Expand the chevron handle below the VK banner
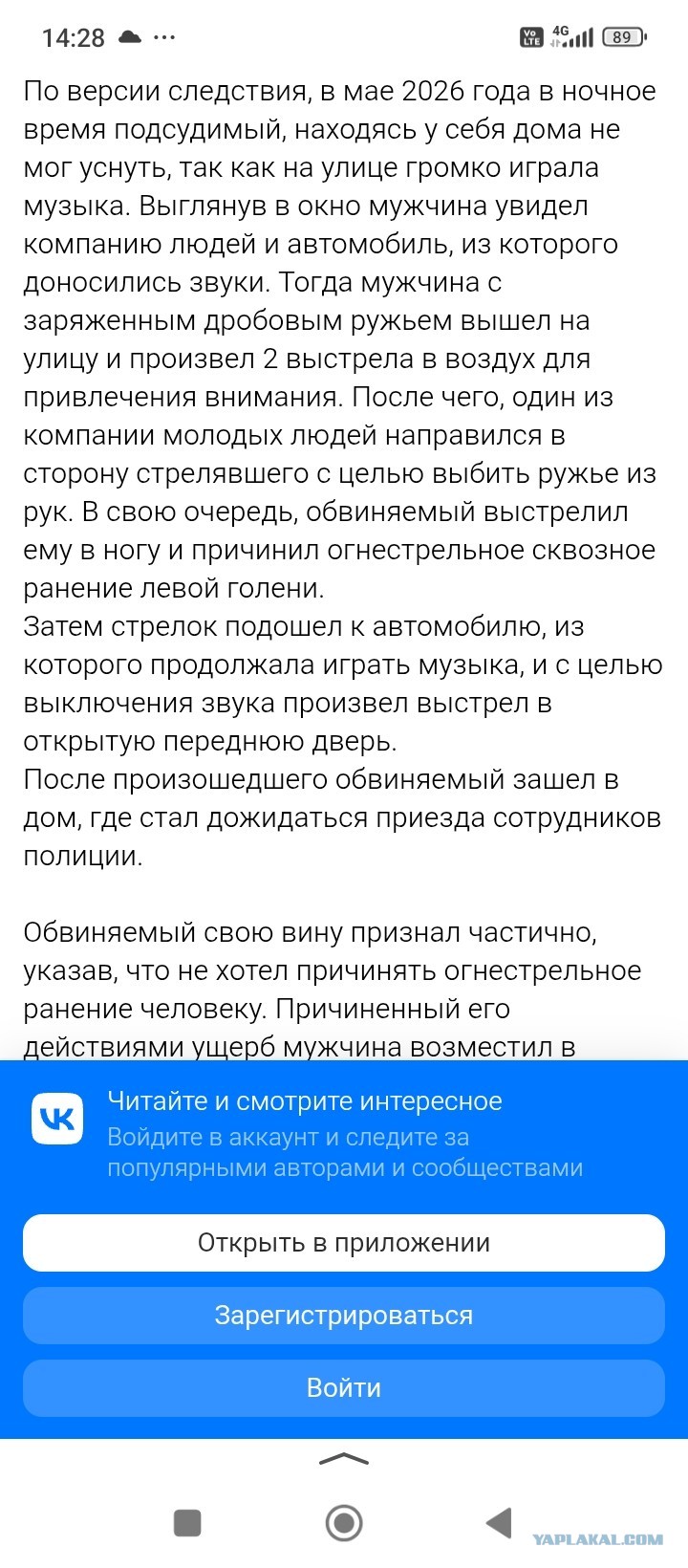 pos(344,1459)
